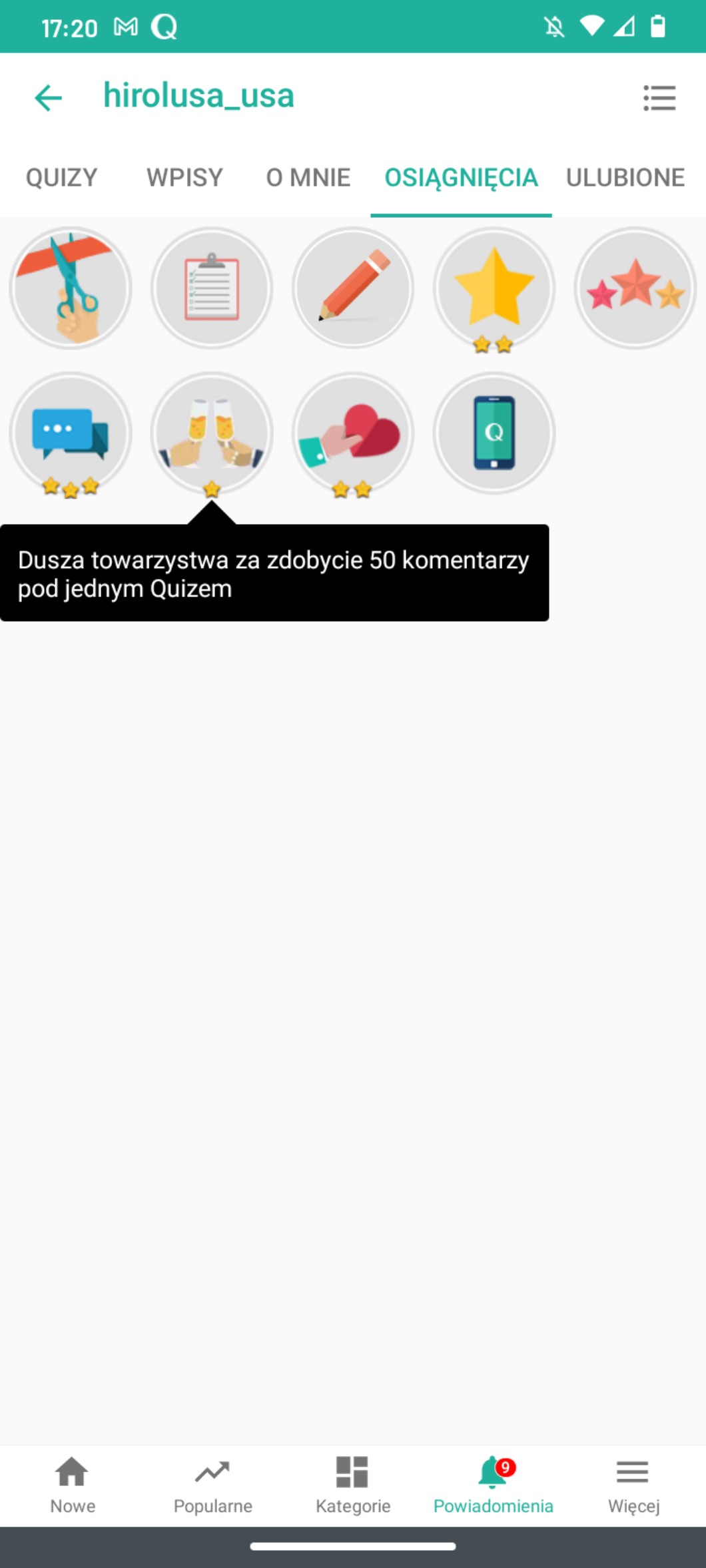Select the ULUBIONE tab
The image size is (706, 1568).
tap(625, 178)
